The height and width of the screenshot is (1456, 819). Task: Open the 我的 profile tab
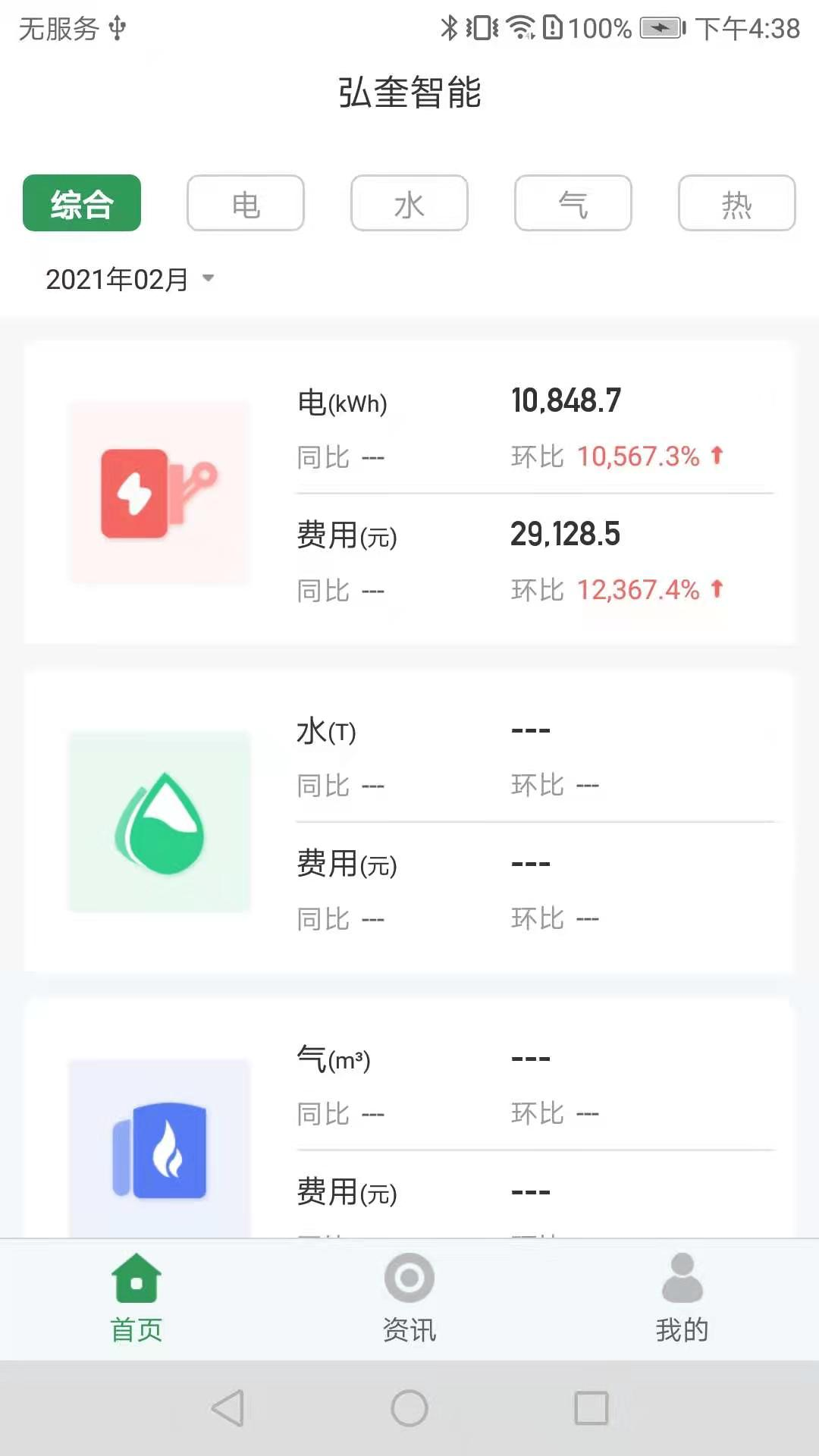(682, 1298)
